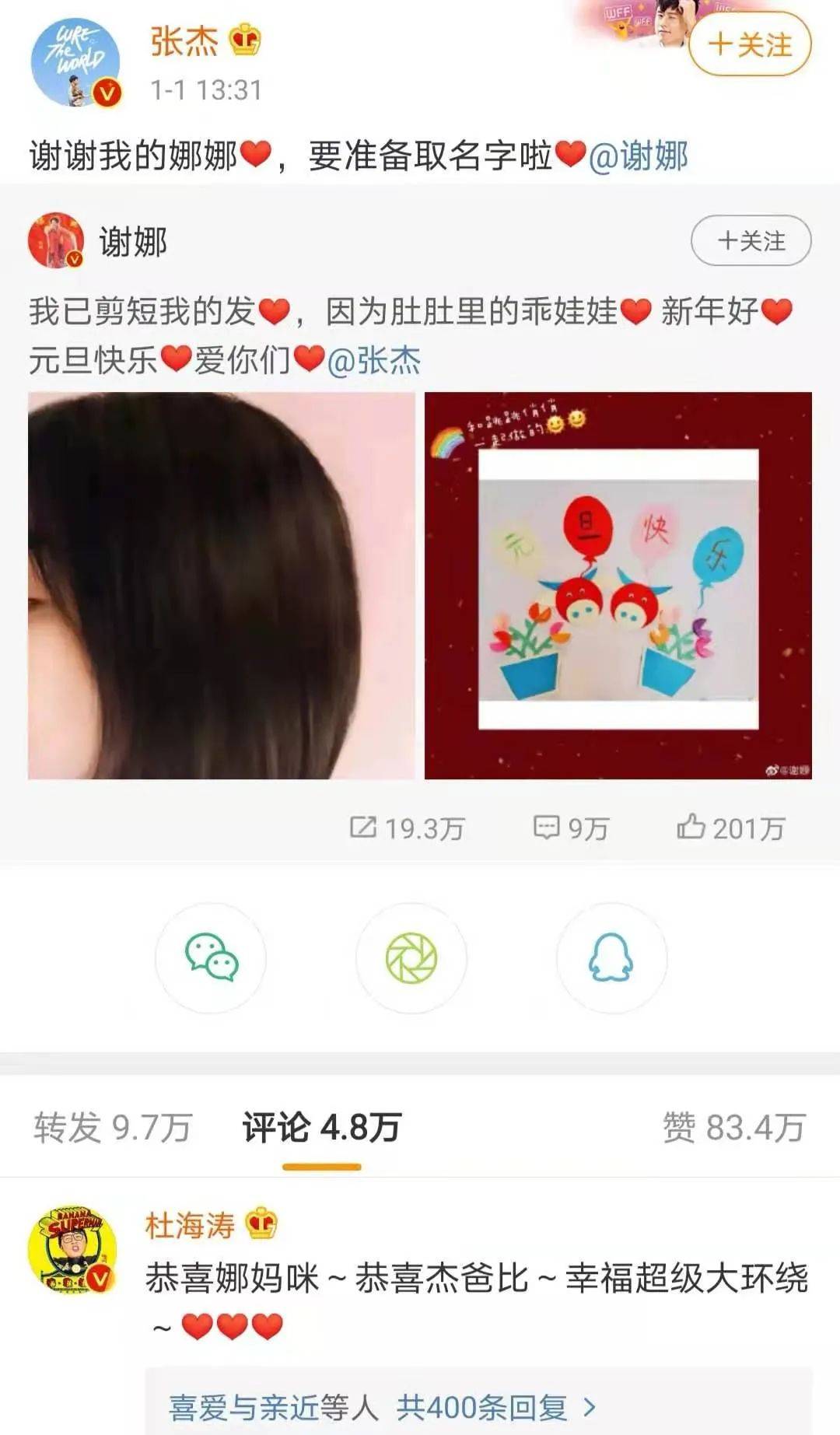Open 杜海涛's profile from his comment
The image size is (840, 1435).
(x=72, y=1251)
